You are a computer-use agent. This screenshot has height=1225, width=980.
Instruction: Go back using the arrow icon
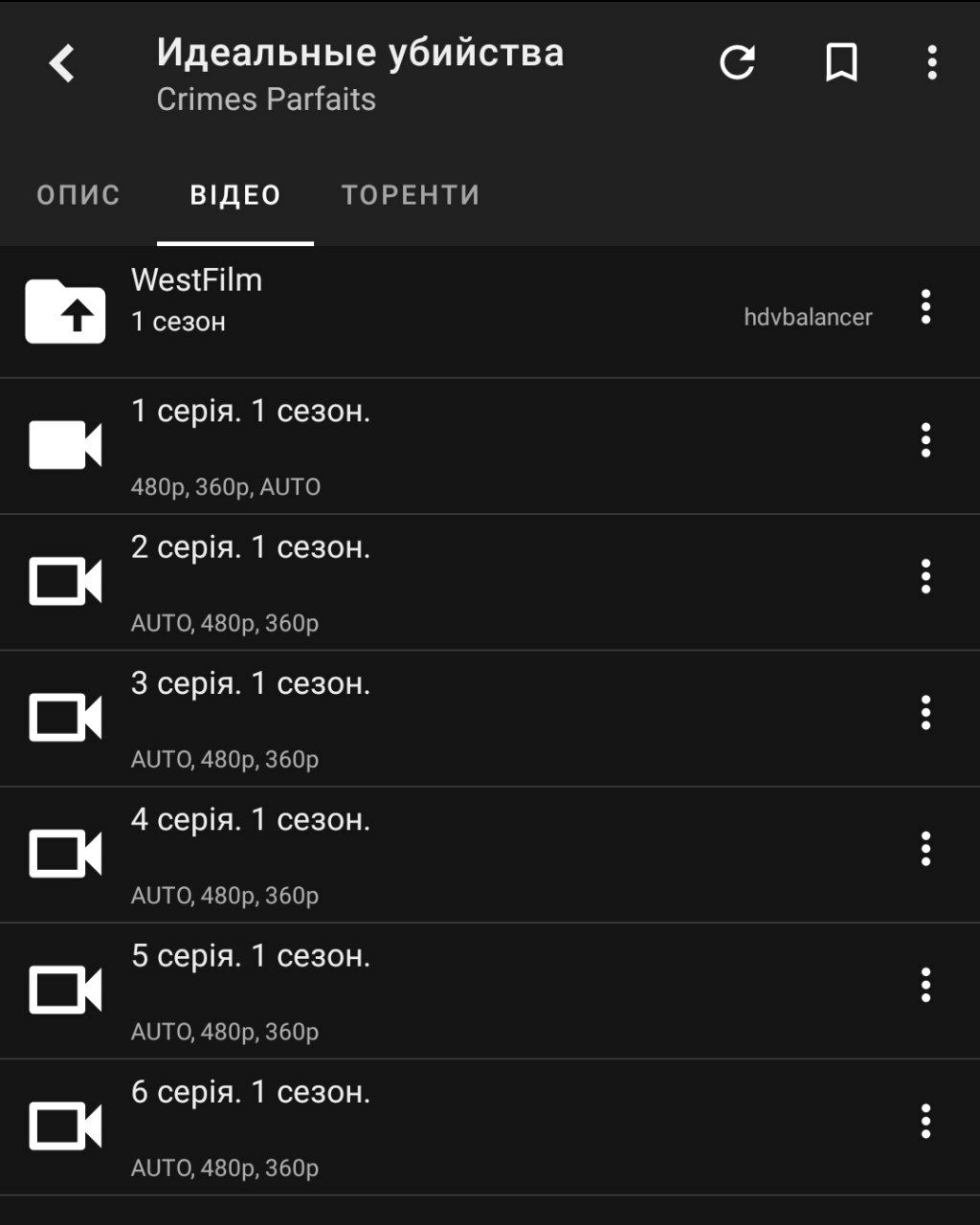click(62, 64)
